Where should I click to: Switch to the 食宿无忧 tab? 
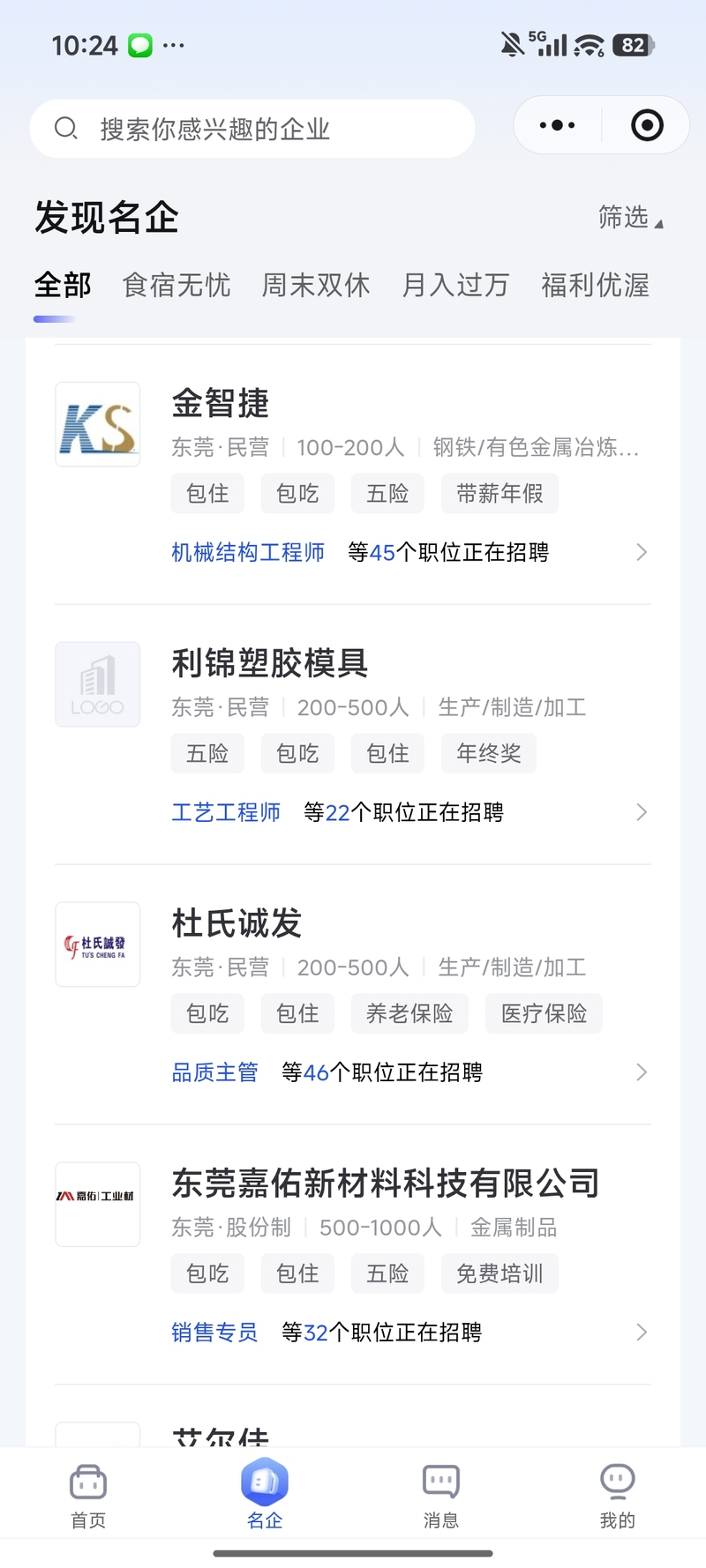pyautogui.click(x=176, y=285)
